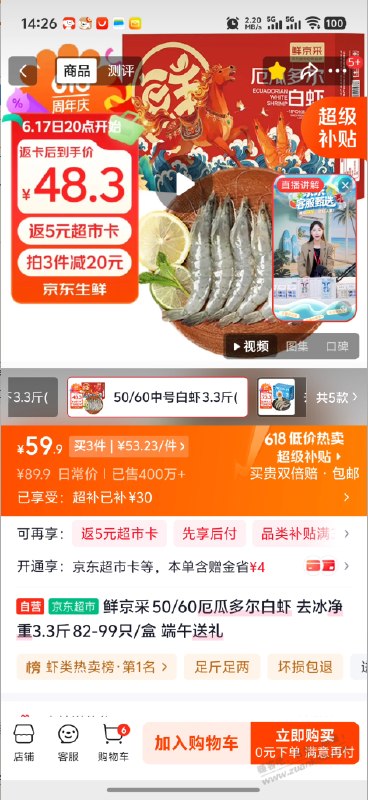Tap the 先享后付 chip
This screenshot has width=368, height=800.
tap(209, 534)
